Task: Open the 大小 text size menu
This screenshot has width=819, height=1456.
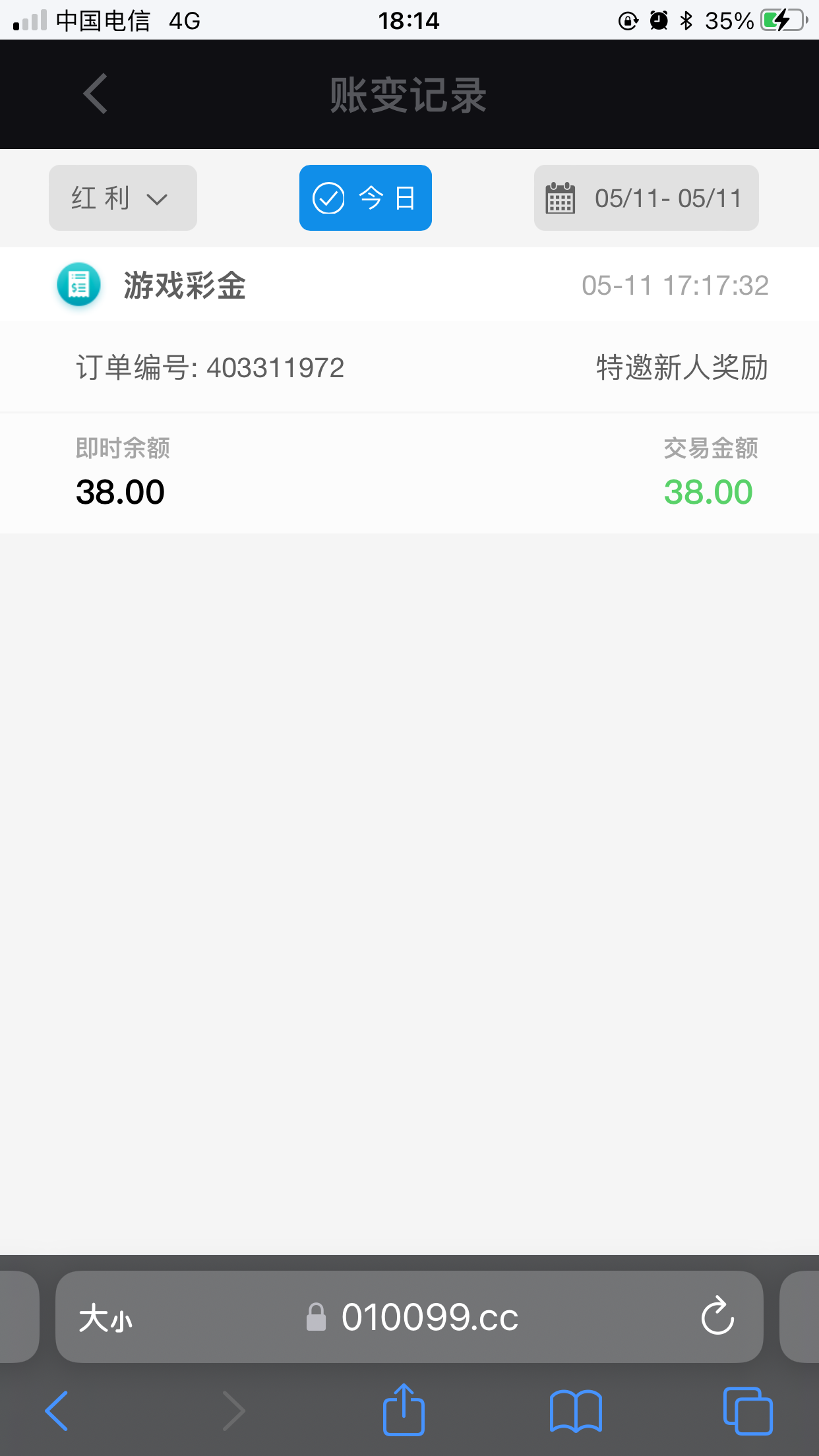Action: coord(106,1318)
